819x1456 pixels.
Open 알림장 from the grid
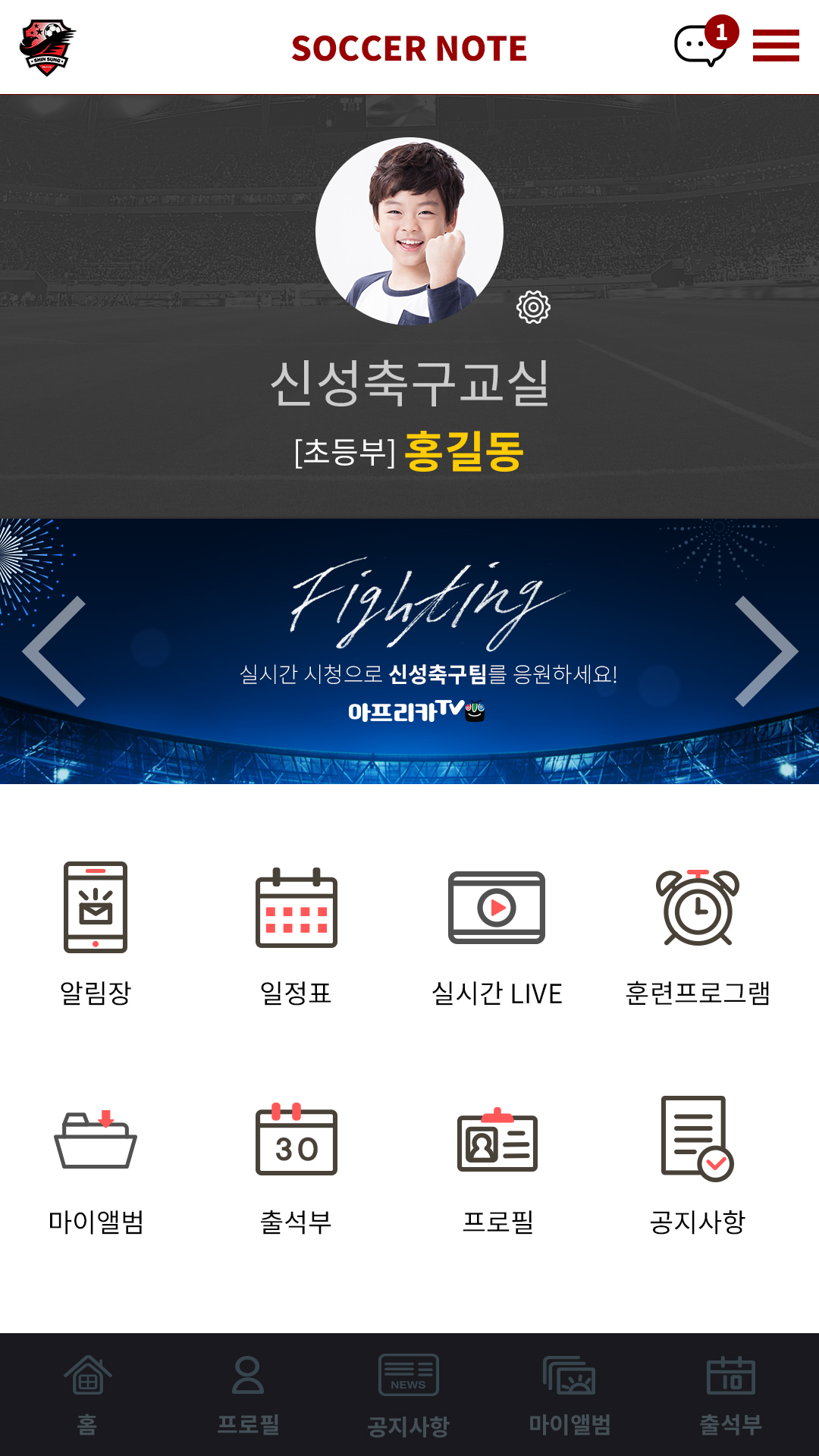(x=96, y=933)
